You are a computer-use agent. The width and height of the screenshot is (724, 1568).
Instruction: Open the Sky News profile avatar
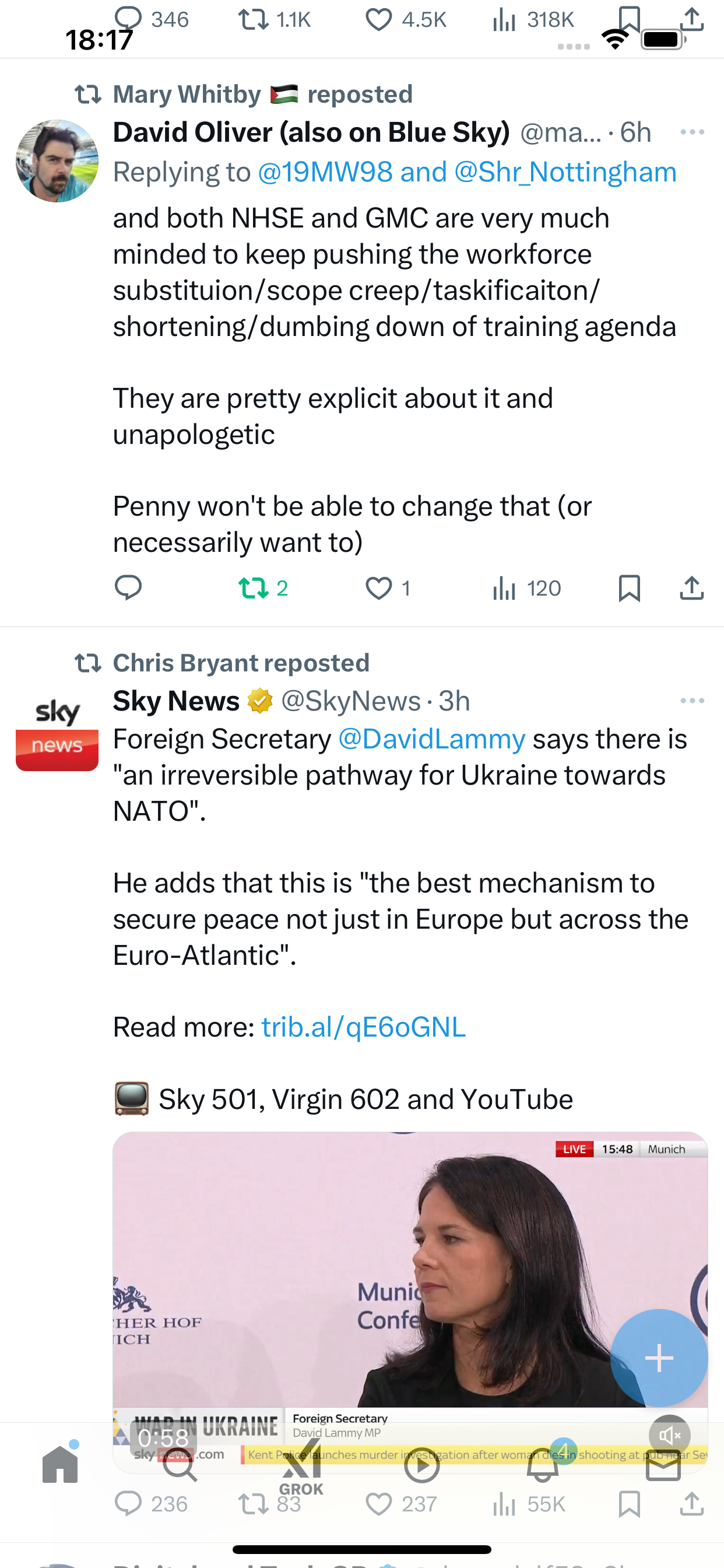(57, 729)
